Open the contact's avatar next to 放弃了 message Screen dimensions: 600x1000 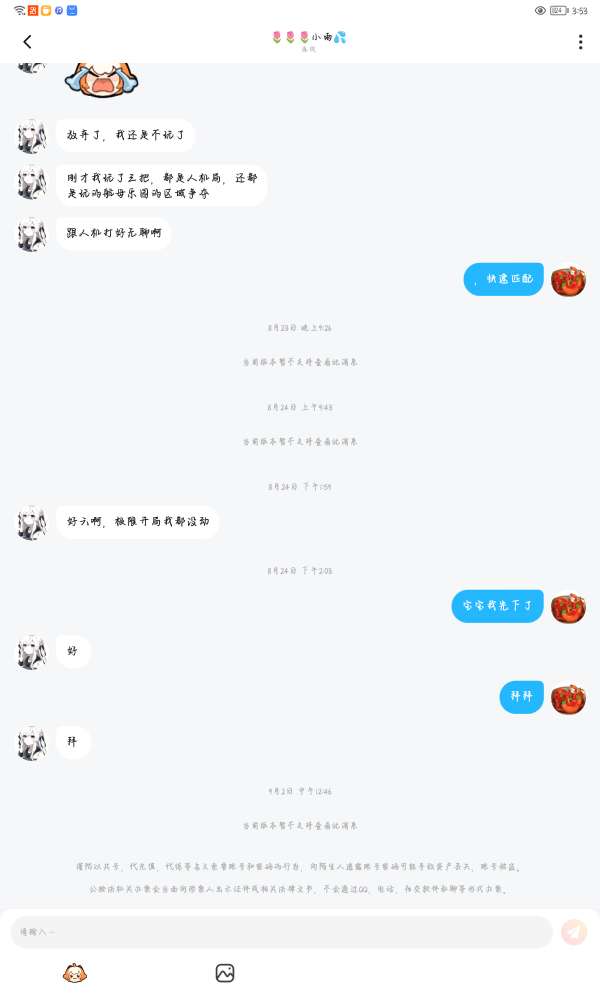coord(32,136)
